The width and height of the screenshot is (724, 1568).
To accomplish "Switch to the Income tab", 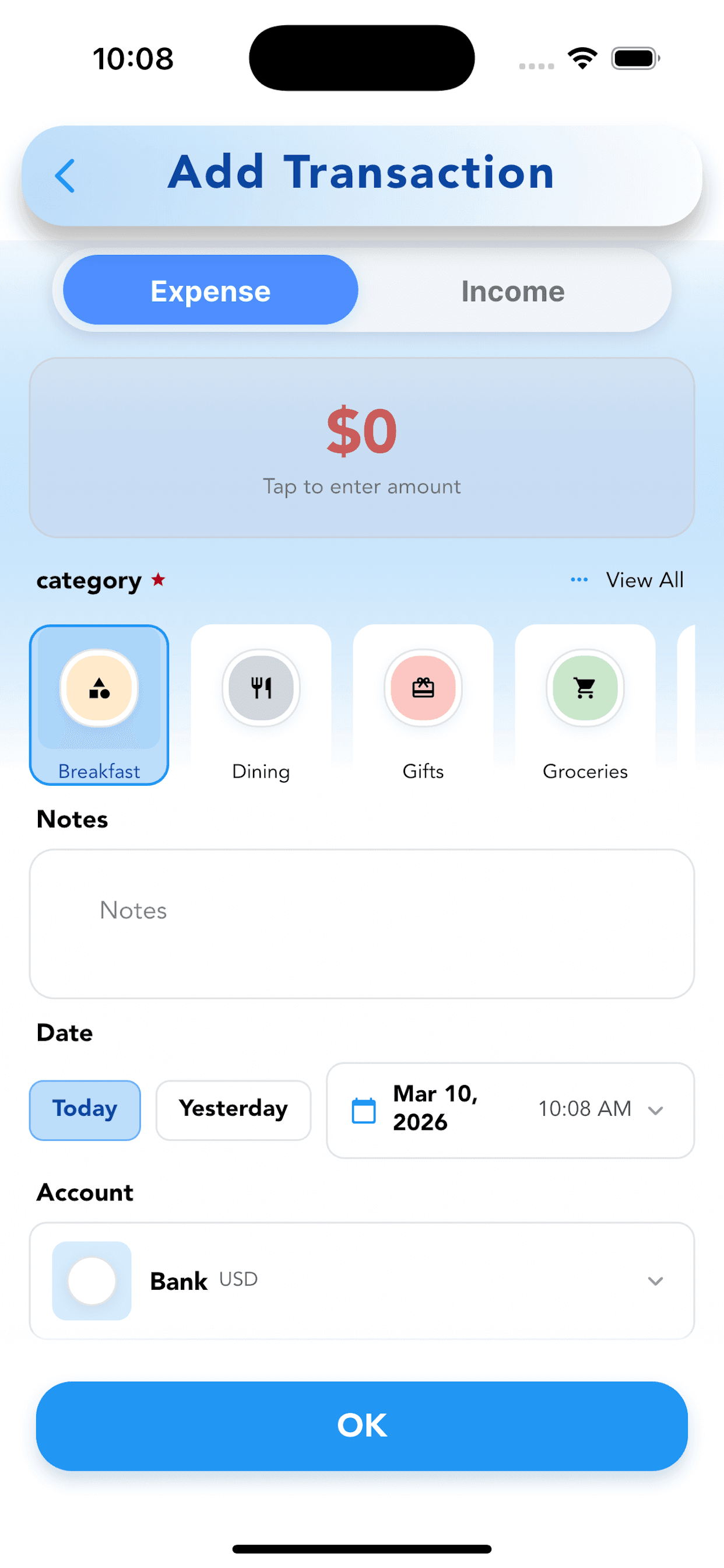I will [x=512, y=291].
